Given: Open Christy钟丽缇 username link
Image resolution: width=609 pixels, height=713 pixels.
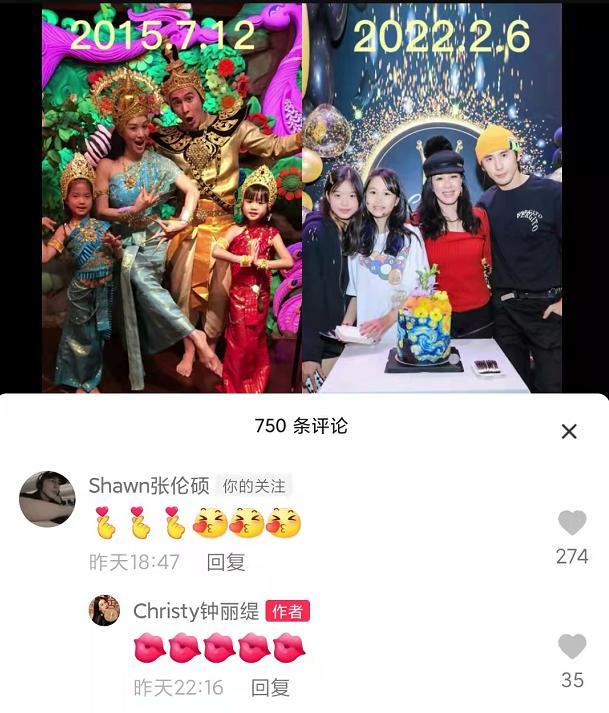Looking at the screenshot, I should click(195, 611).
